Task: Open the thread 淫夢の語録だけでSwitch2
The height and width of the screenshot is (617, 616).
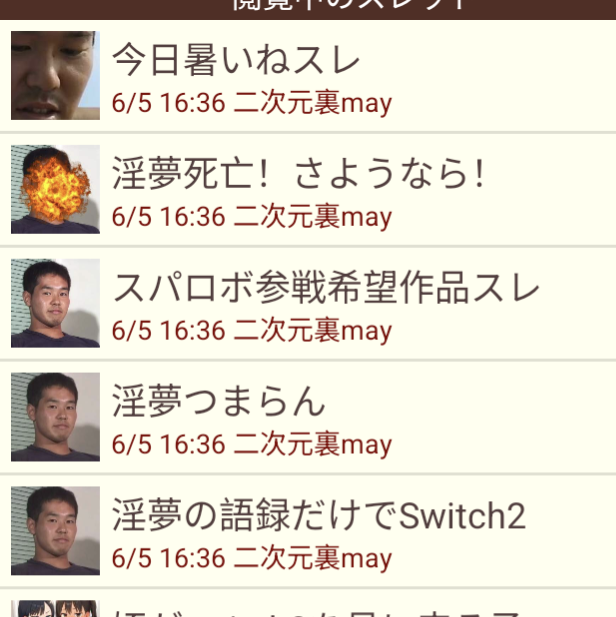Action: (x=318, y=516)
